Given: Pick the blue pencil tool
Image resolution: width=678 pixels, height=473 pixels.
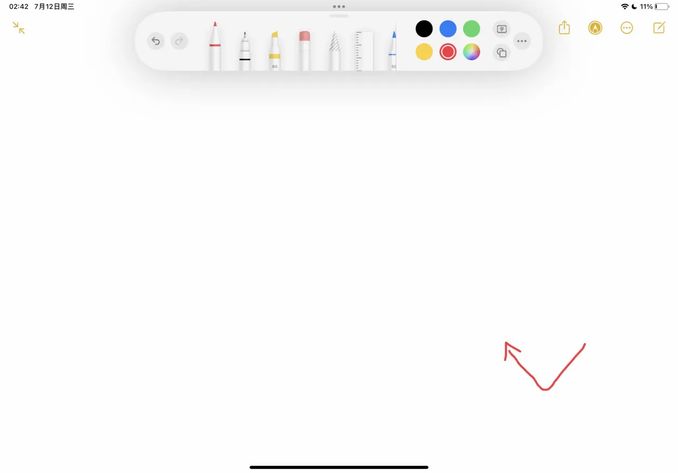Looking at the screenshot, I should coord(392,51).
